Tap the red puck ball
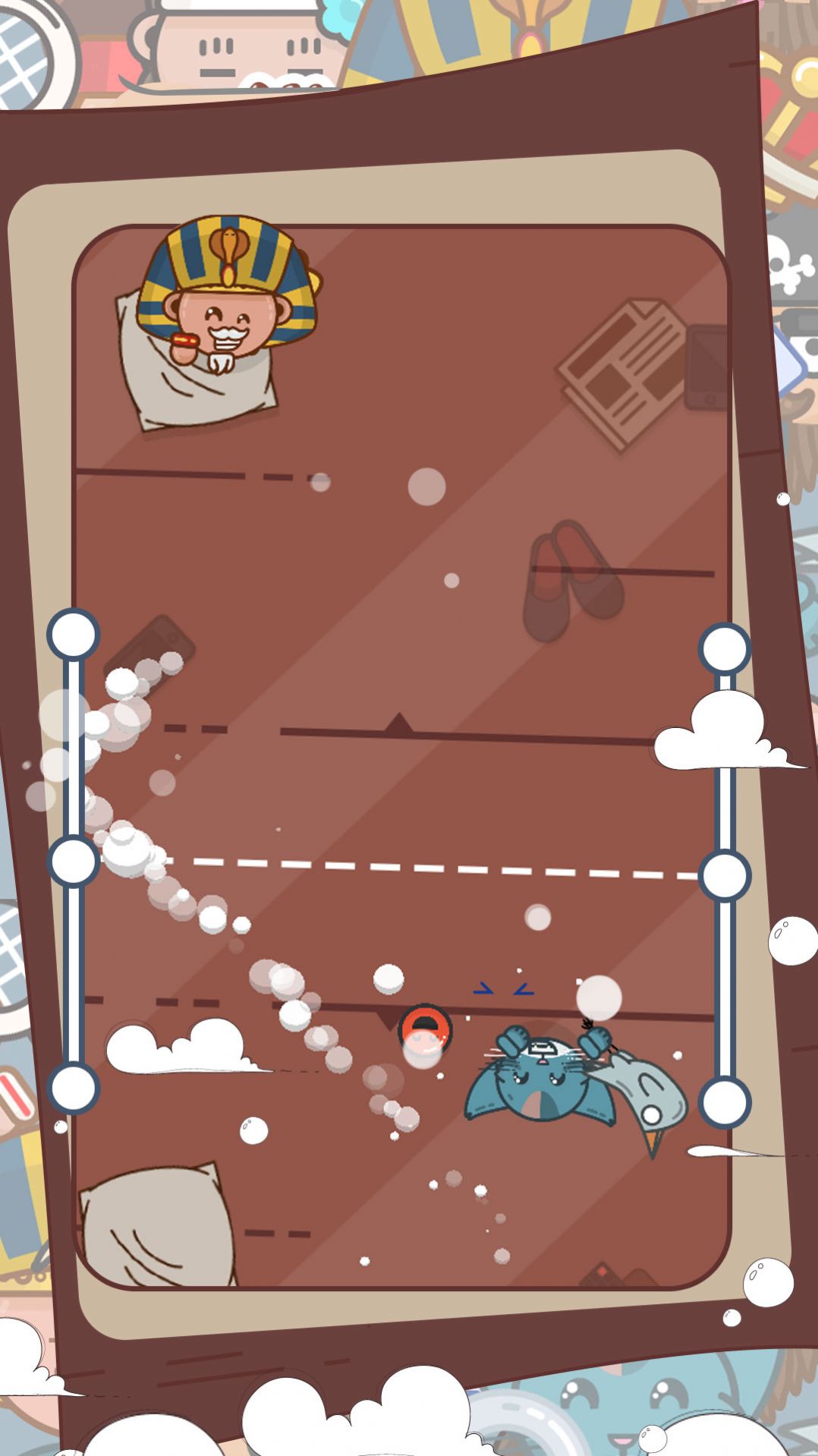The height and width of the screenshot is (1456, 818). pos(426,1030)
